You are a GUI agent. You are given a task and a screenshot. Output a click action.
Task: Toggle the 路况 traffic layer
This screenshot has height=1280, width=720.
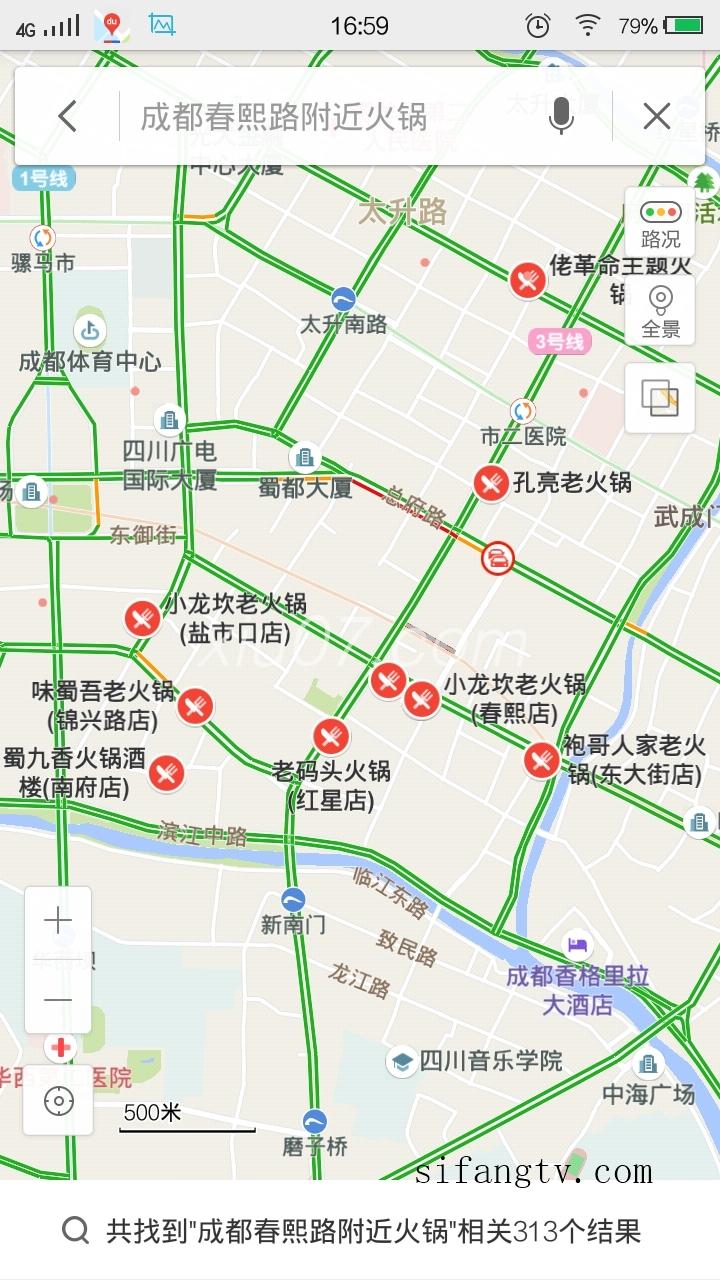click(x=660, y=224)
